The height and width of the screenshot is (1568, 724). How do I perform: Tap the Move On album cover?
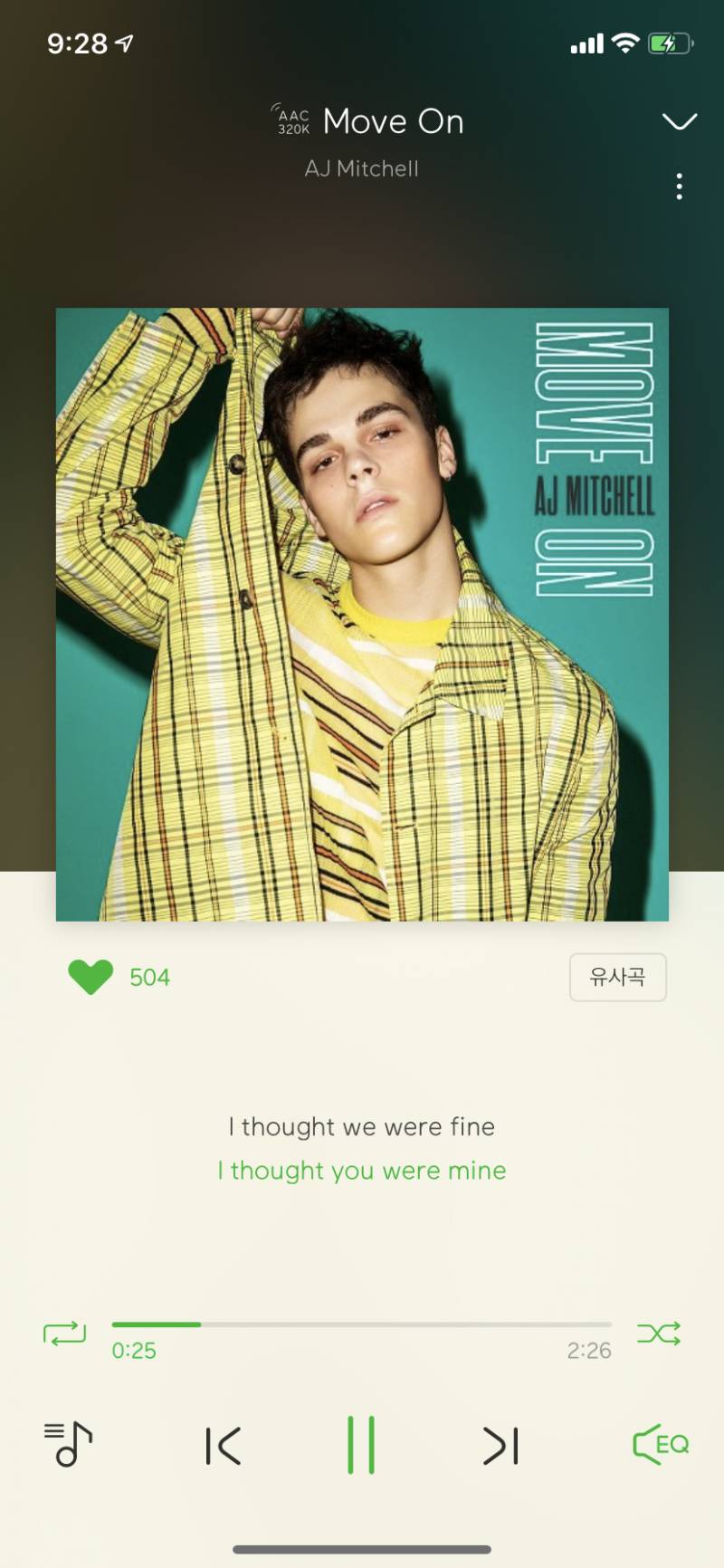pyautogui.click(x=362, y=614)
